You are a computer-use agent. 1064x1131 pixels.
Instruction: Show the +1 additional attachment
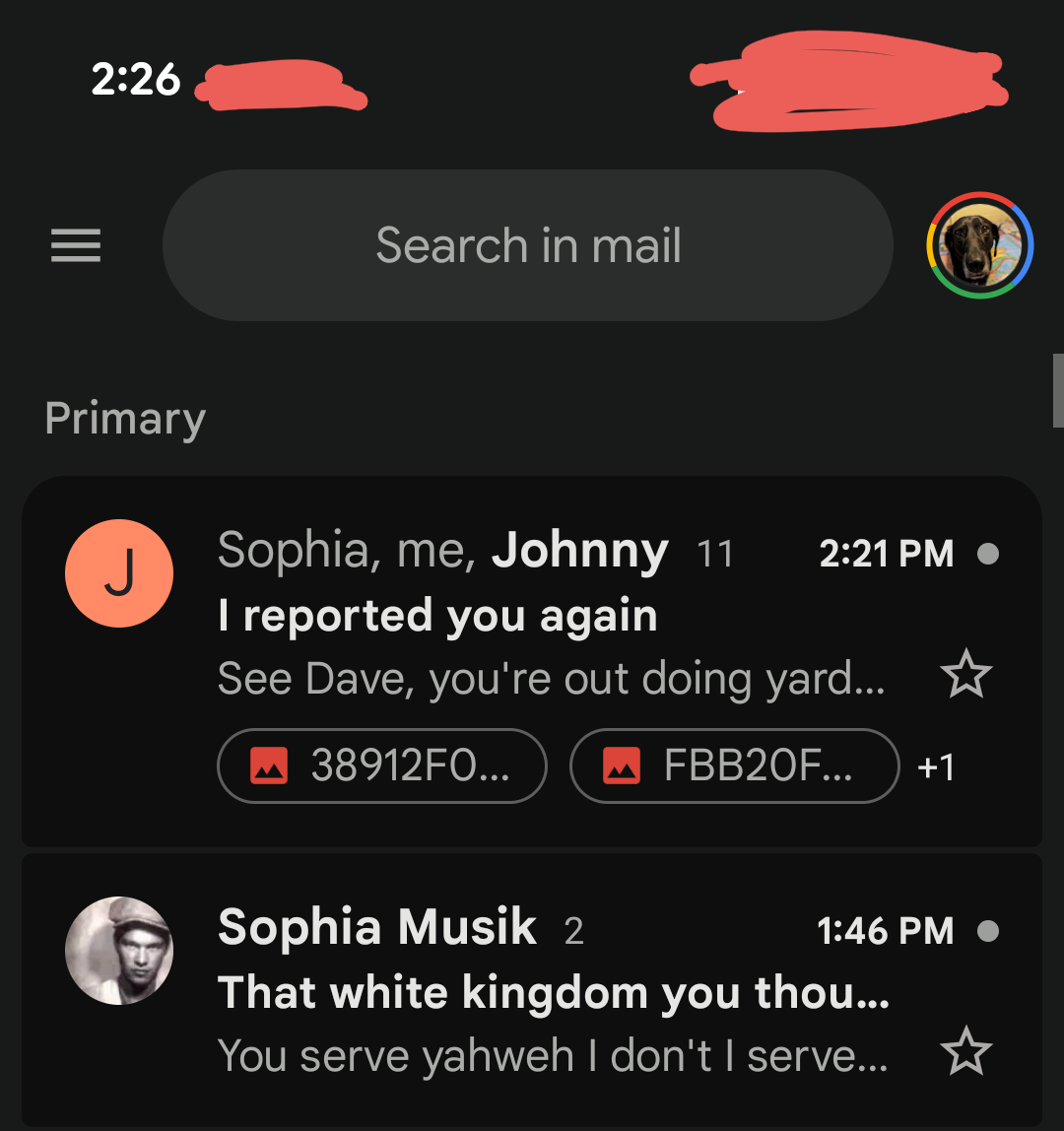coord(936,767)
